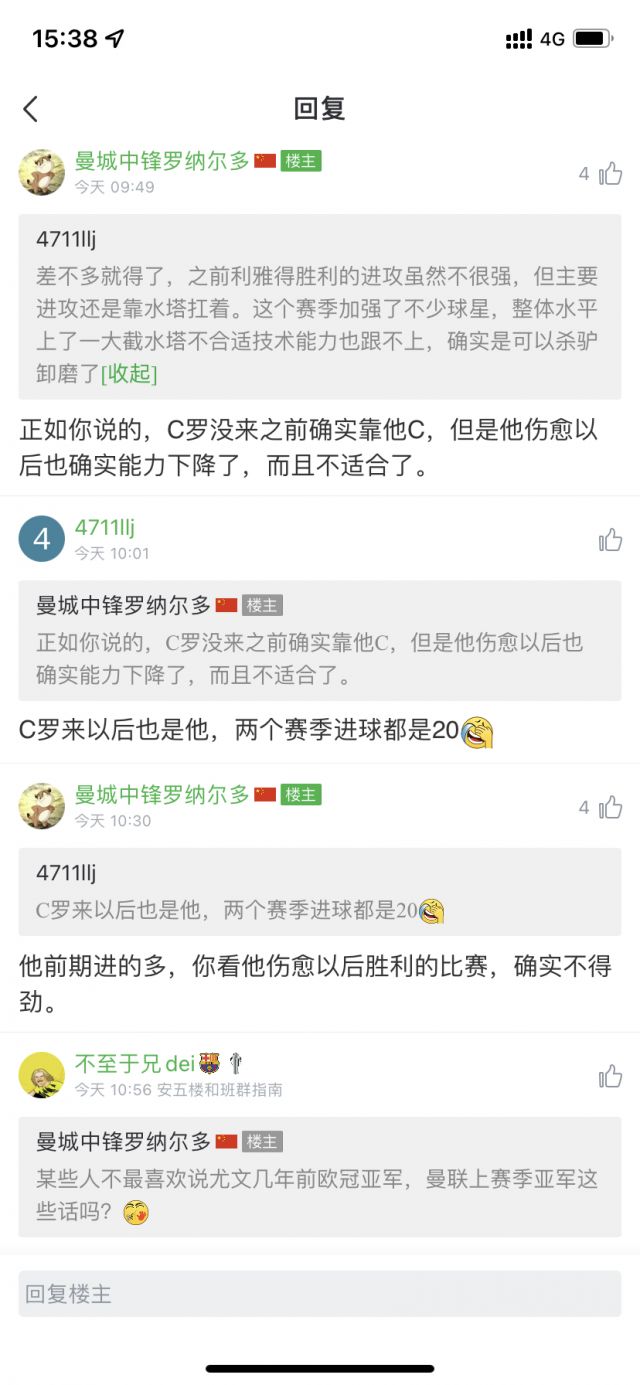Open 4711llj's profile from the avatar

pos(42,540)
